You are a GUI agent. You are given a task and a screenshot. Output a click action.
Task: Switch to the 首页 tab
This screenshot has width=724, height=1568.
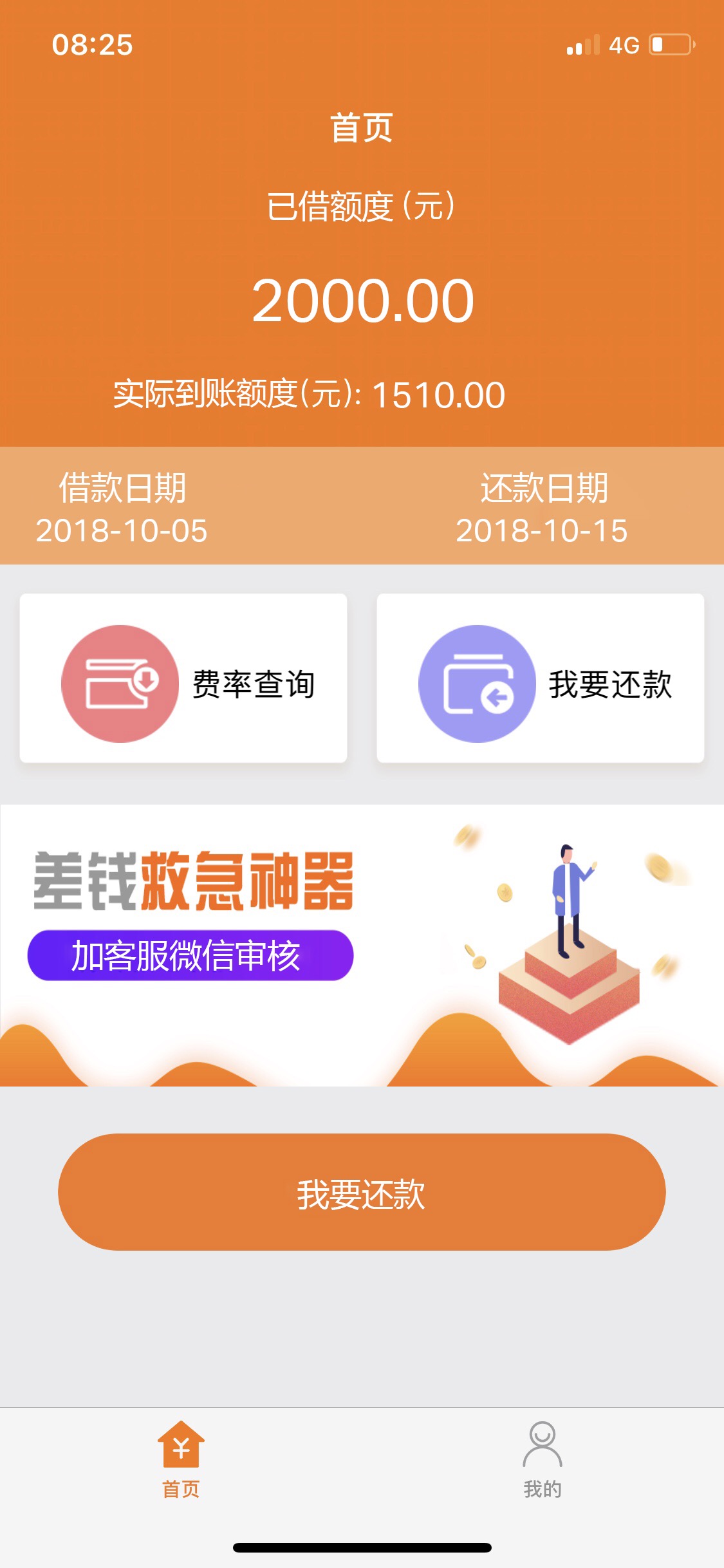181,1460
